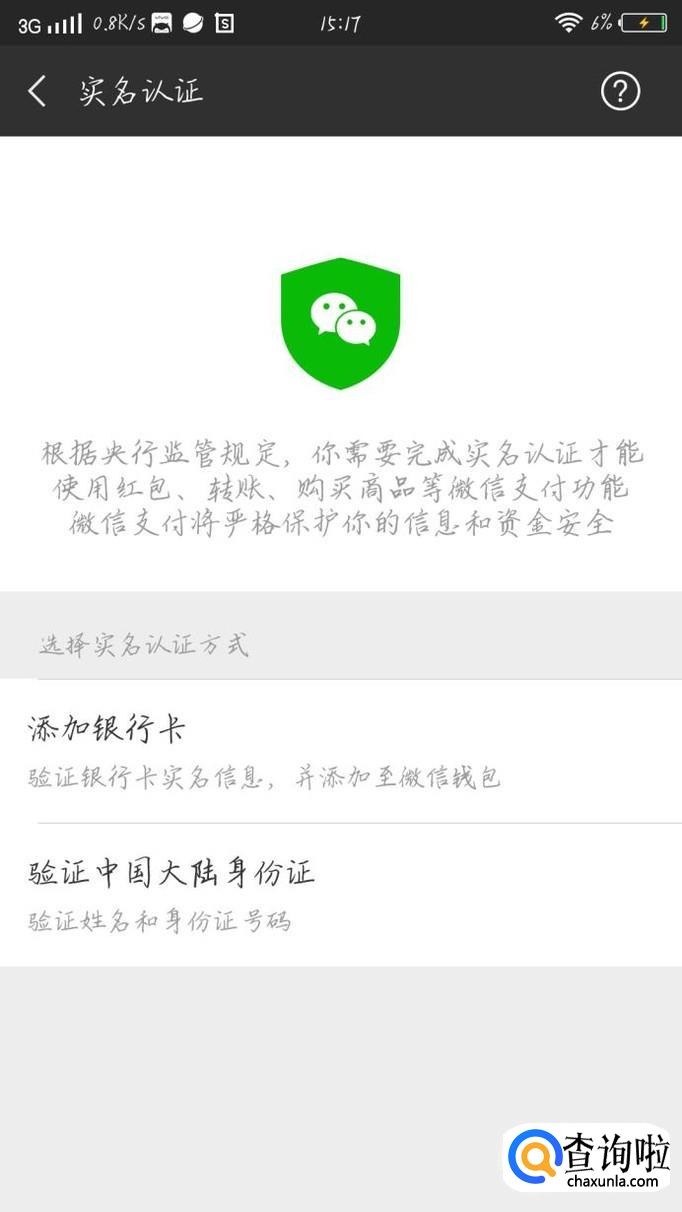Screen dimensions: 682x1212
Task: Open the help question mark icon
Action: 620,92
